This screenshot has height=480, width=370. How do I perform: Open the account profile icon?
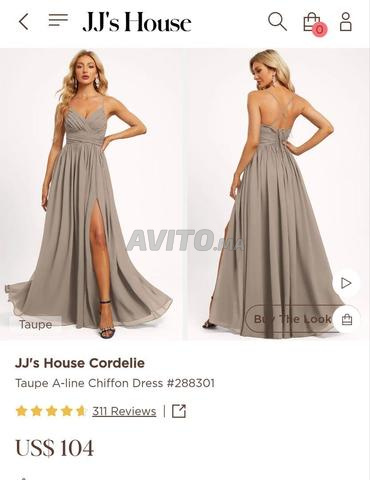(346, 22)
